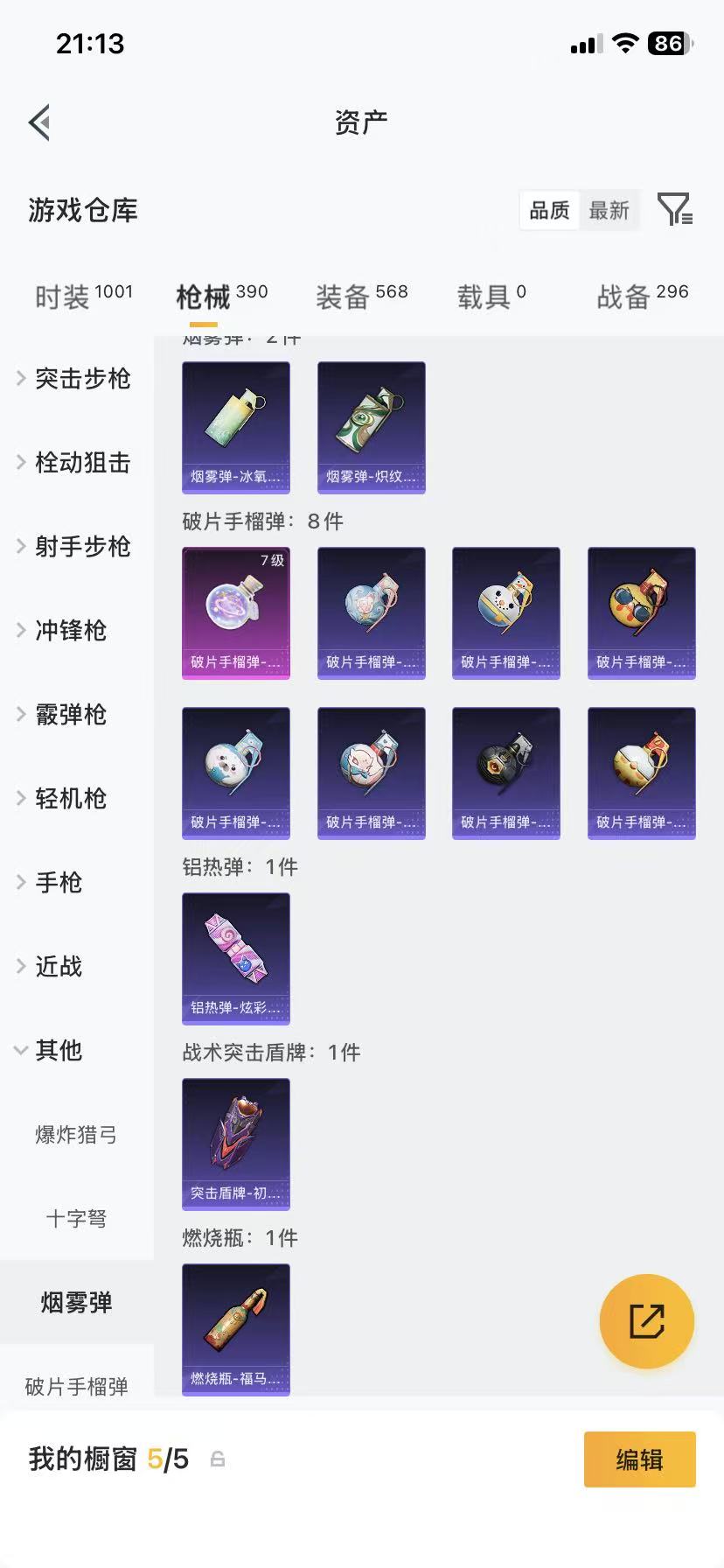Viewport: 724px width, 1568px height.
Task: Switch to the 装备 tab
Action: click(x=362, y=297)
